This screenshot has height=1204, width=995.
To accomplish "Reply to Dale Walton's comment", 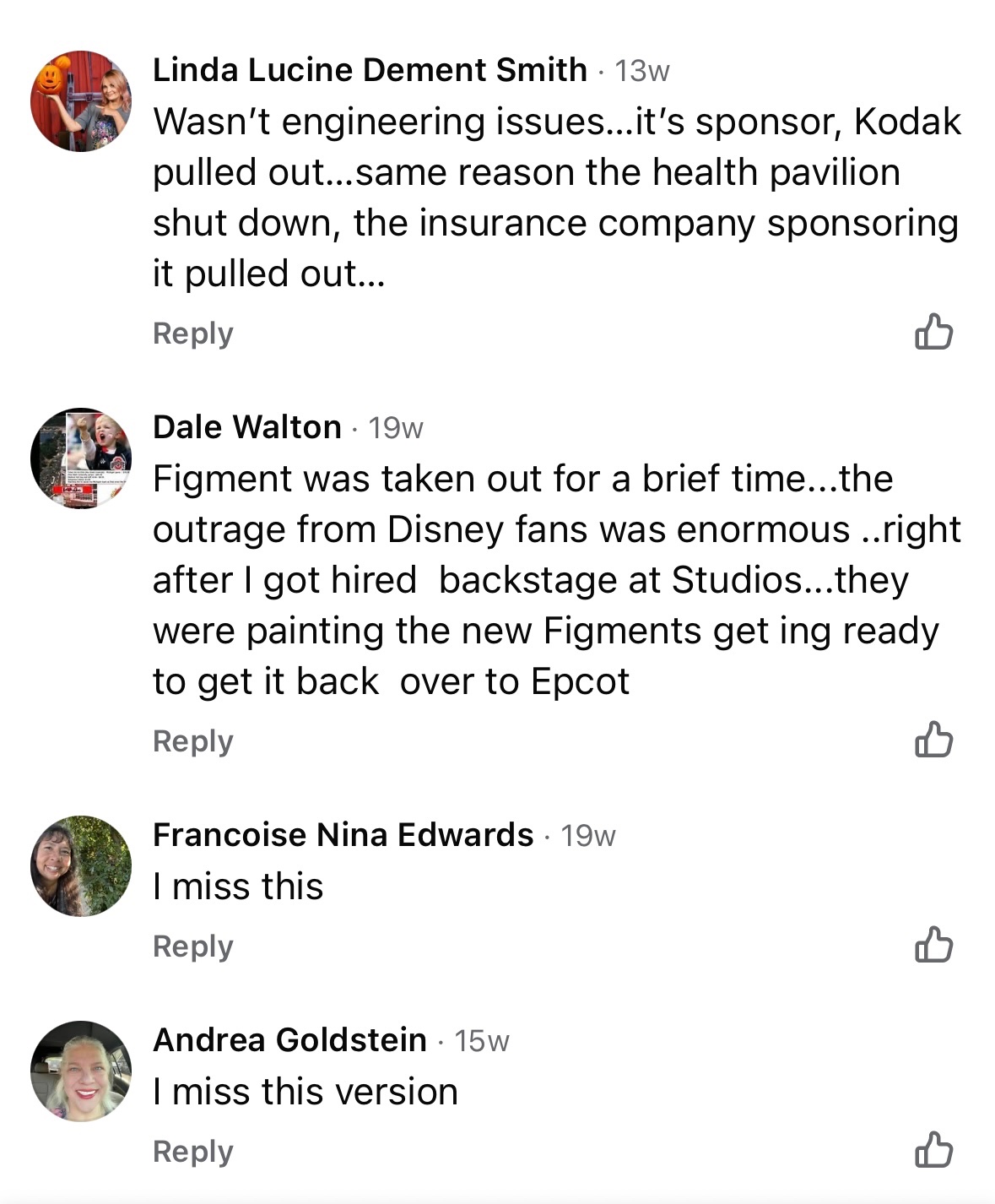I will click(x=192, y=741).
